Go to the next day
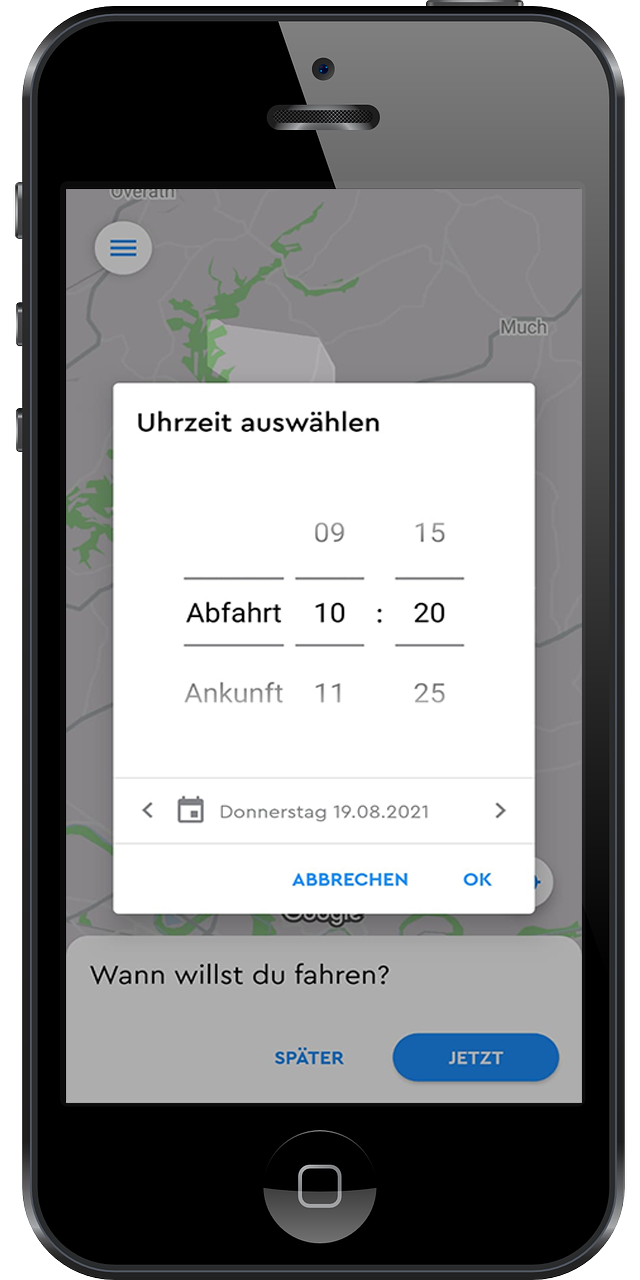Viewport: 640px width, 1280px height. [500, 810]
